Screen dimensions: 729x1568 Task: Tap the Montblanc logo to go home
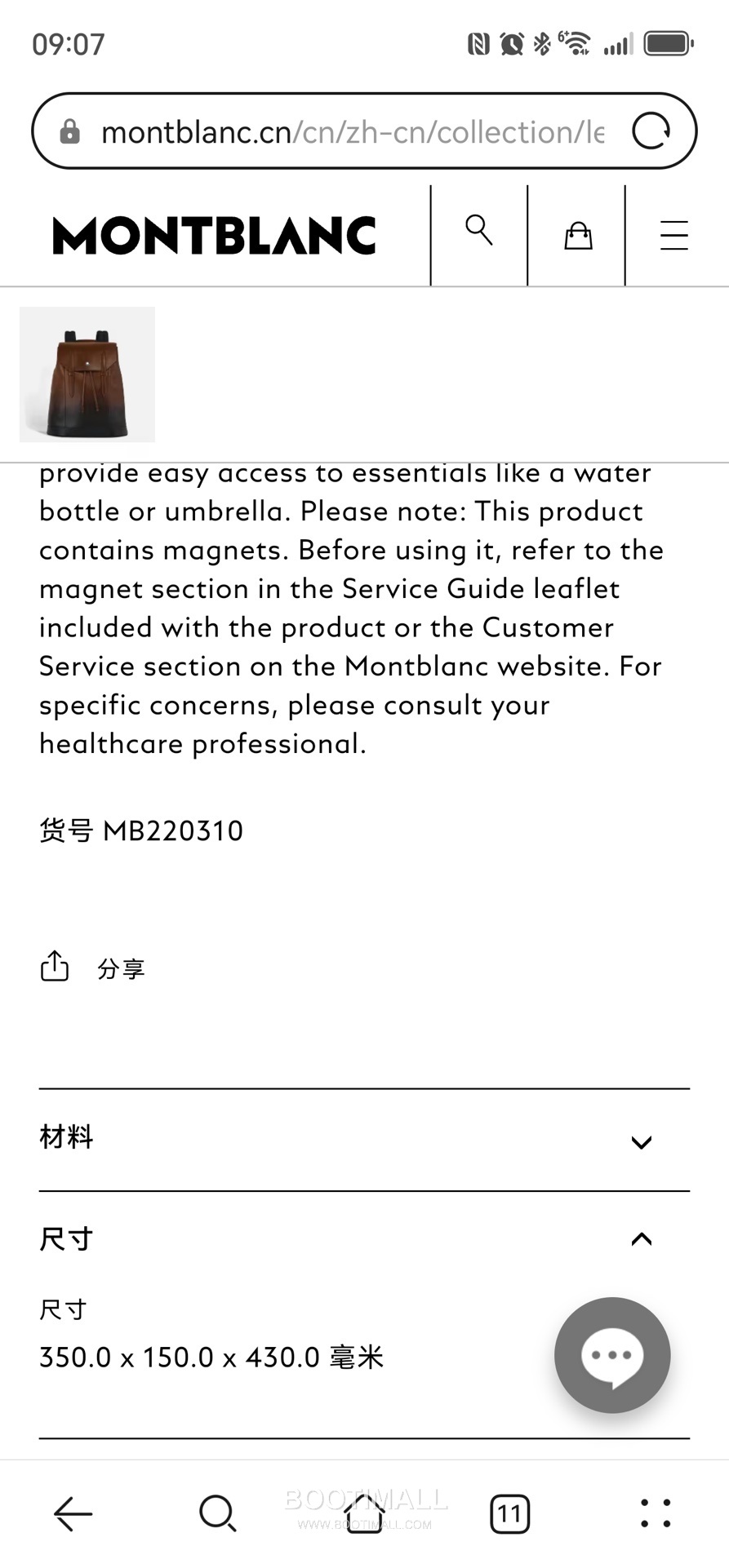point(214,236)
